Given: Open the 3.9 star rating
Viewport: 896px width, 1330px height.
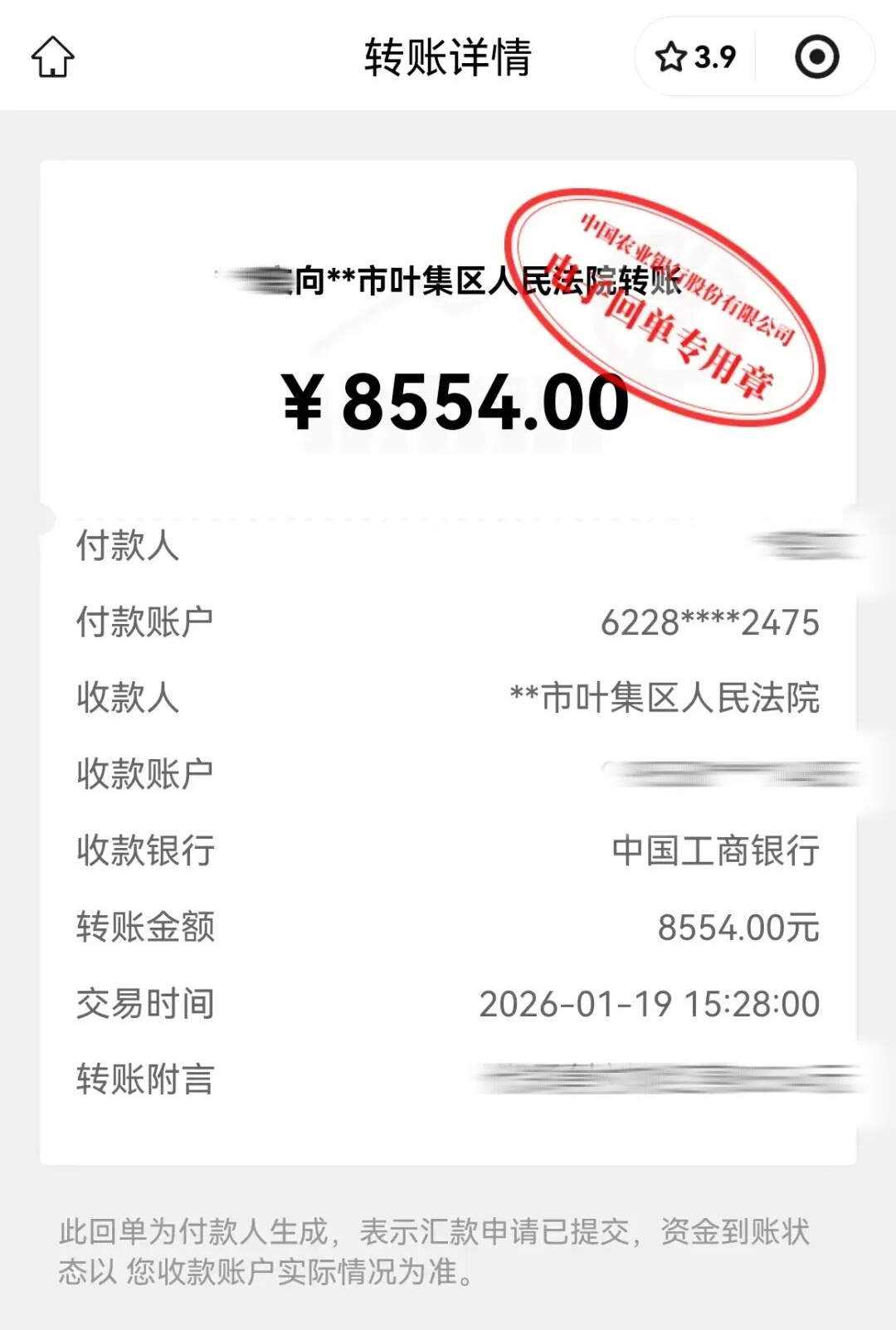Looking at the screenshot, I should click(x=695, y=57).
